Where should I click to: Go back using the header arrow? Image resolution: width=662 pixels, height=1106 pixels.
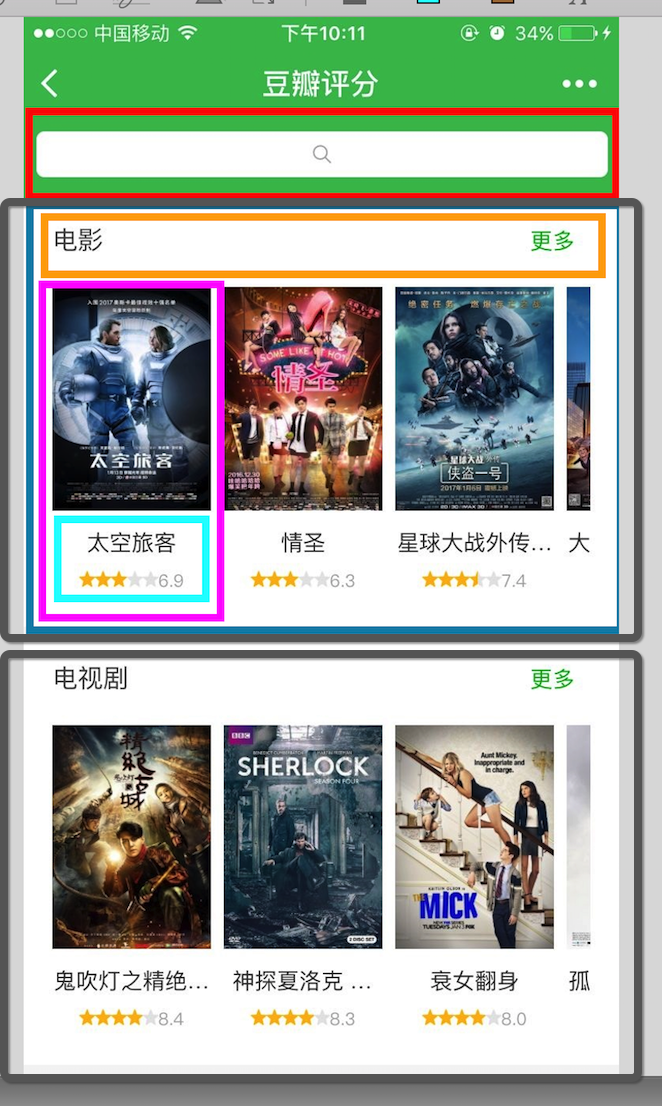coord(49,83)
